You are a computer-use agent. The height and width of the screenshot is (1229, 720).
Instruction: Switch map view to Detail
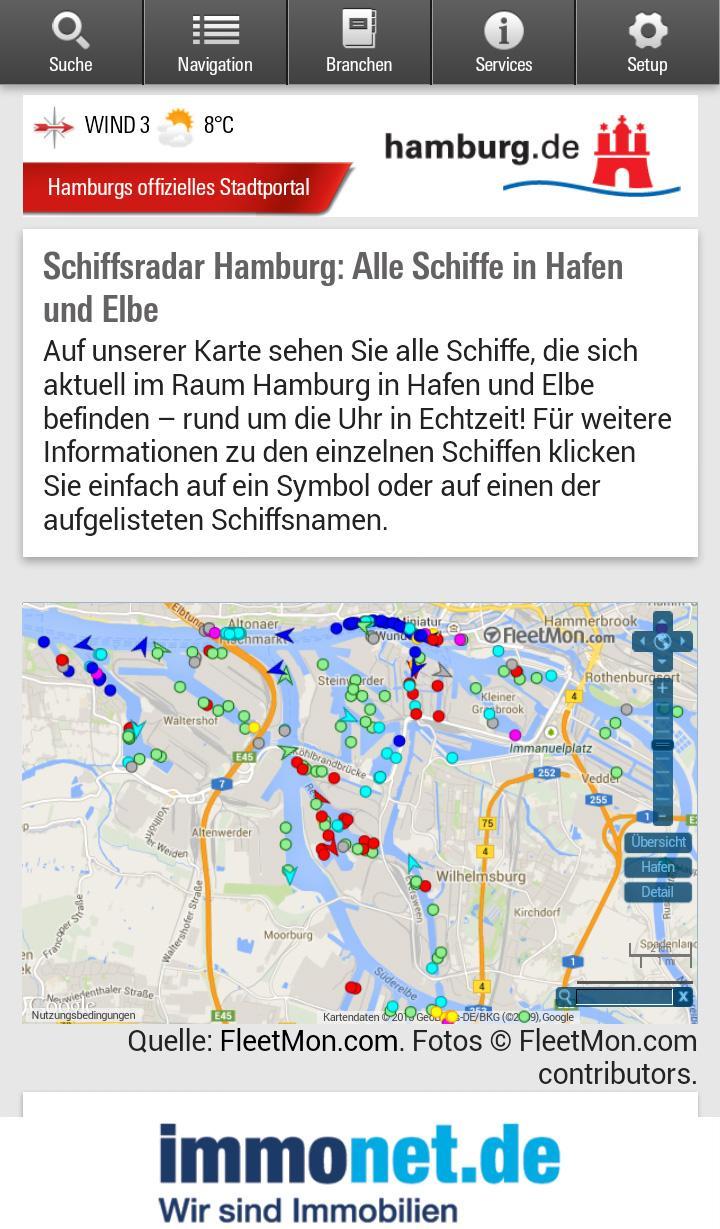pos(658,890)
